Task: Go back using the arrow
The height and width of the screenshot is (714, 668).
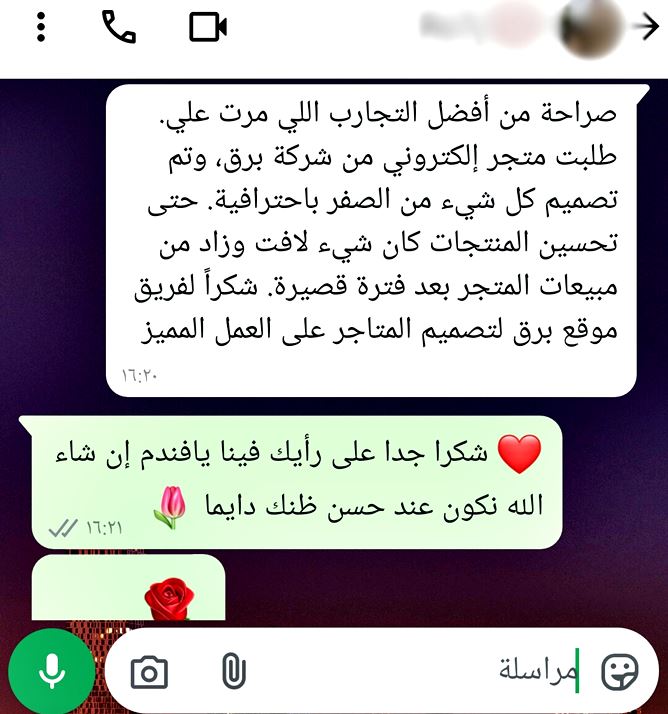Action: (x=647, y=27)
